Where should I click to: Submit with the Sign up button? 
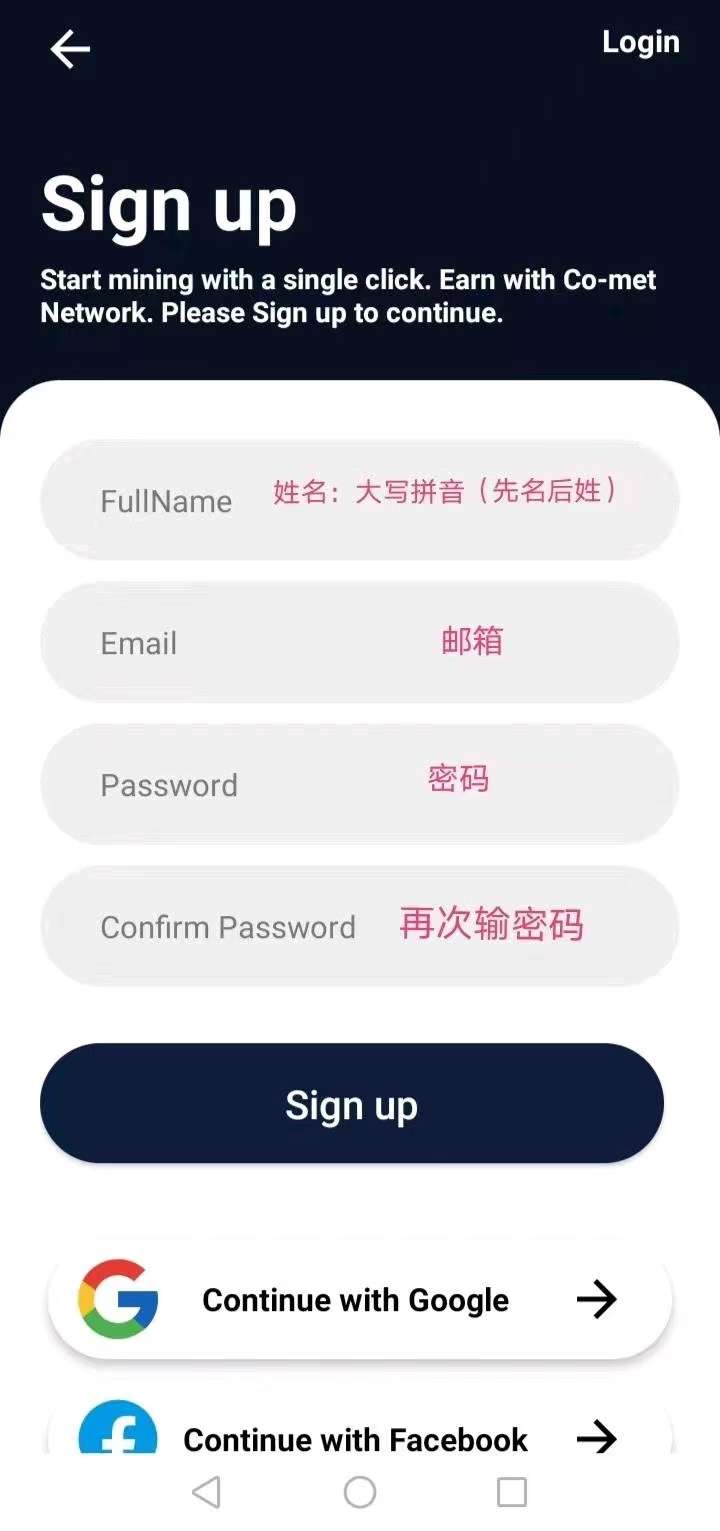(352, 1104)
